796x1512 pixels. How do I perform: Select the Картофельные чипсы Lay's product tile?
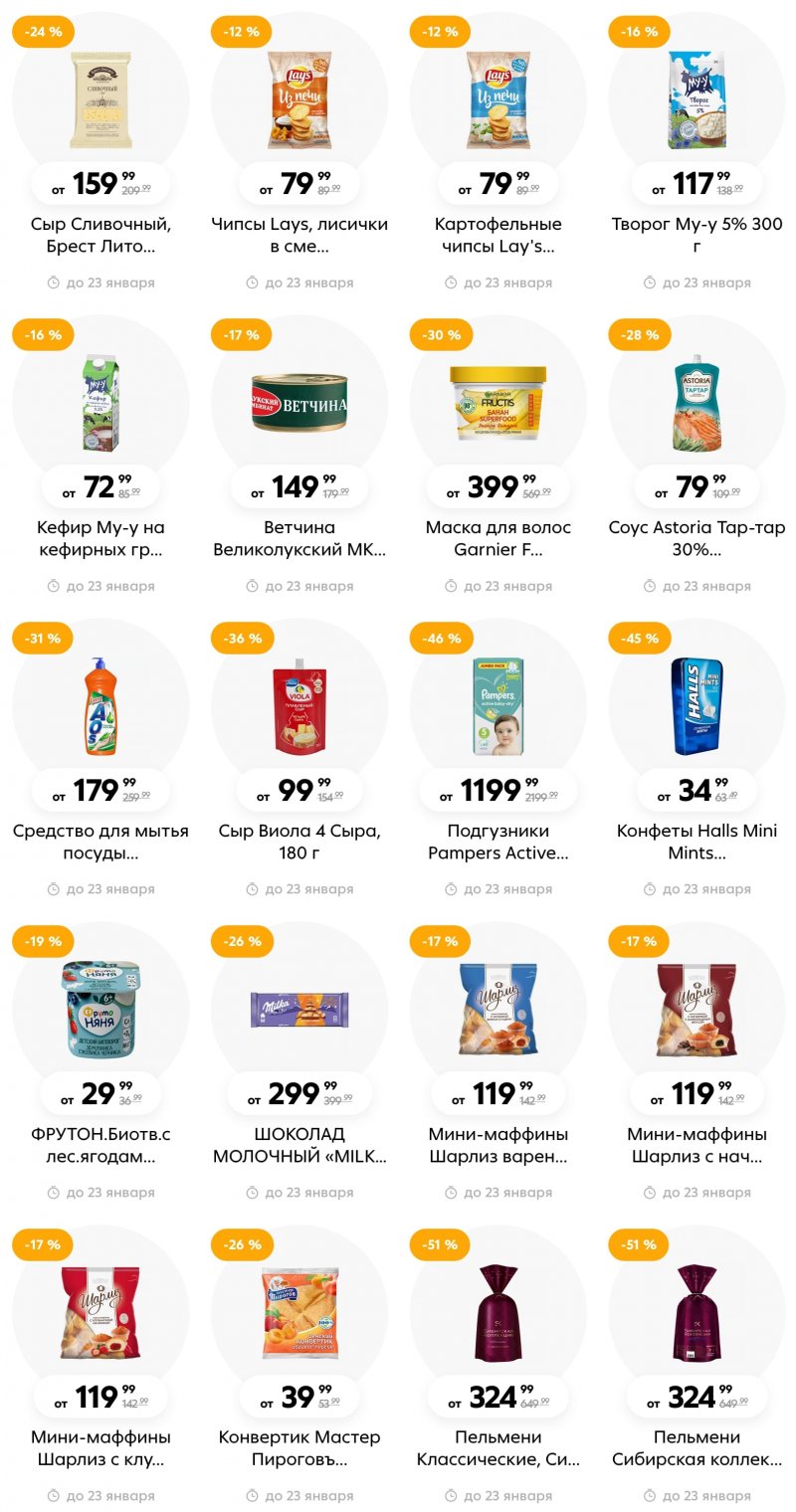[497, 99]
